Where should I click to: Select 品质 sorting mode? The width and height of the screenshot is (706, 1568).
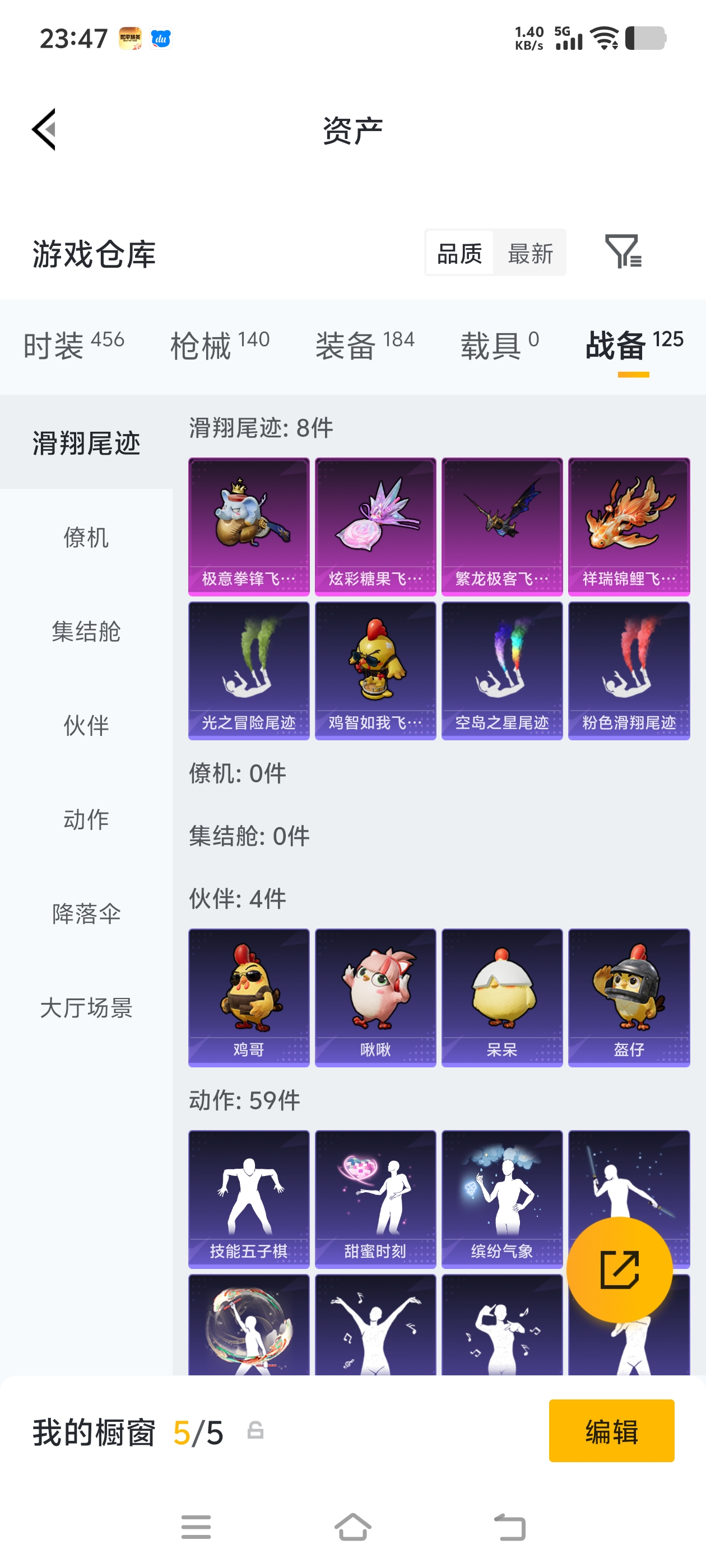(x=460, y=253)
